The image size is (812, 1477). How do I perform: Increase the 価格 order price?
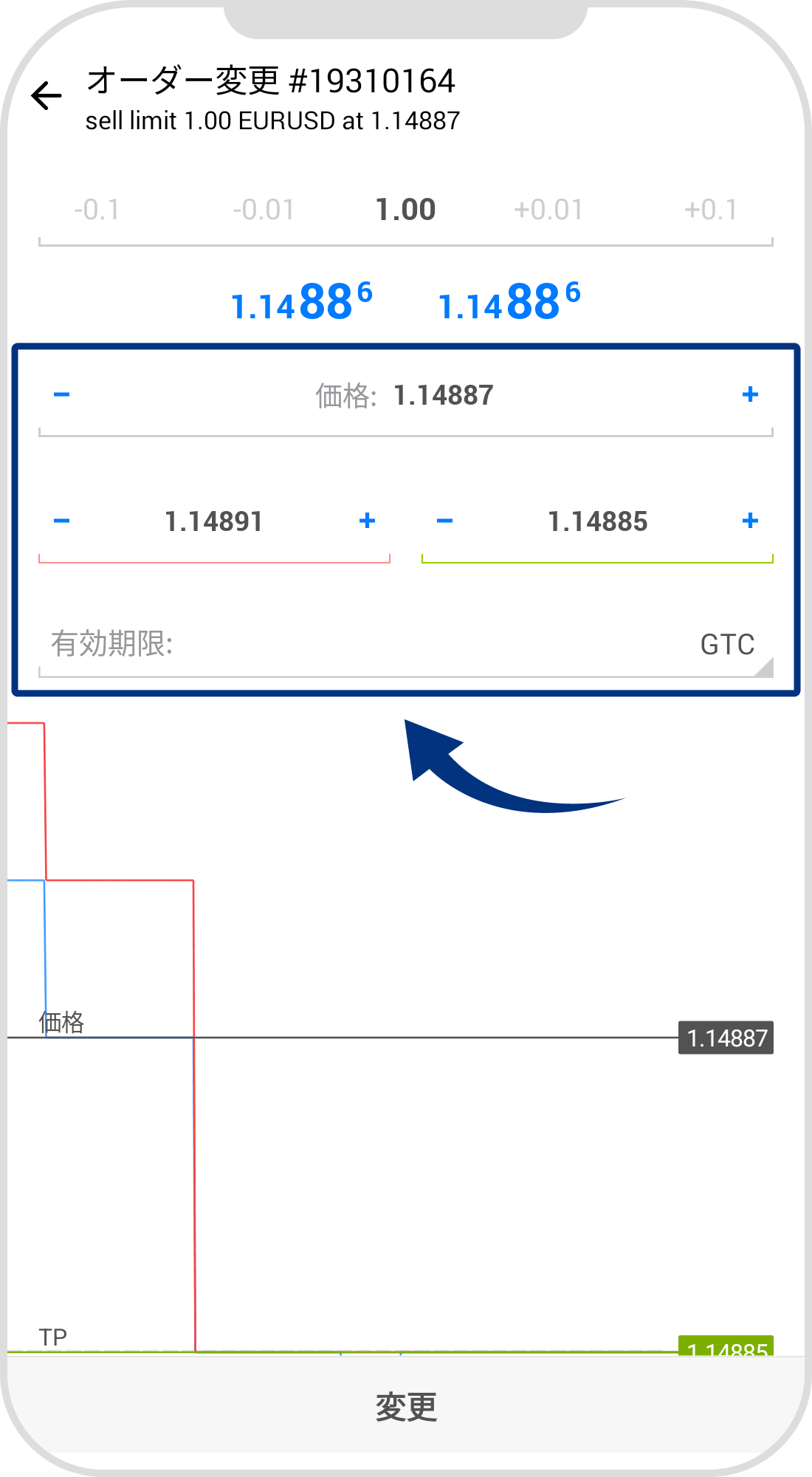[x=750, y=394]
